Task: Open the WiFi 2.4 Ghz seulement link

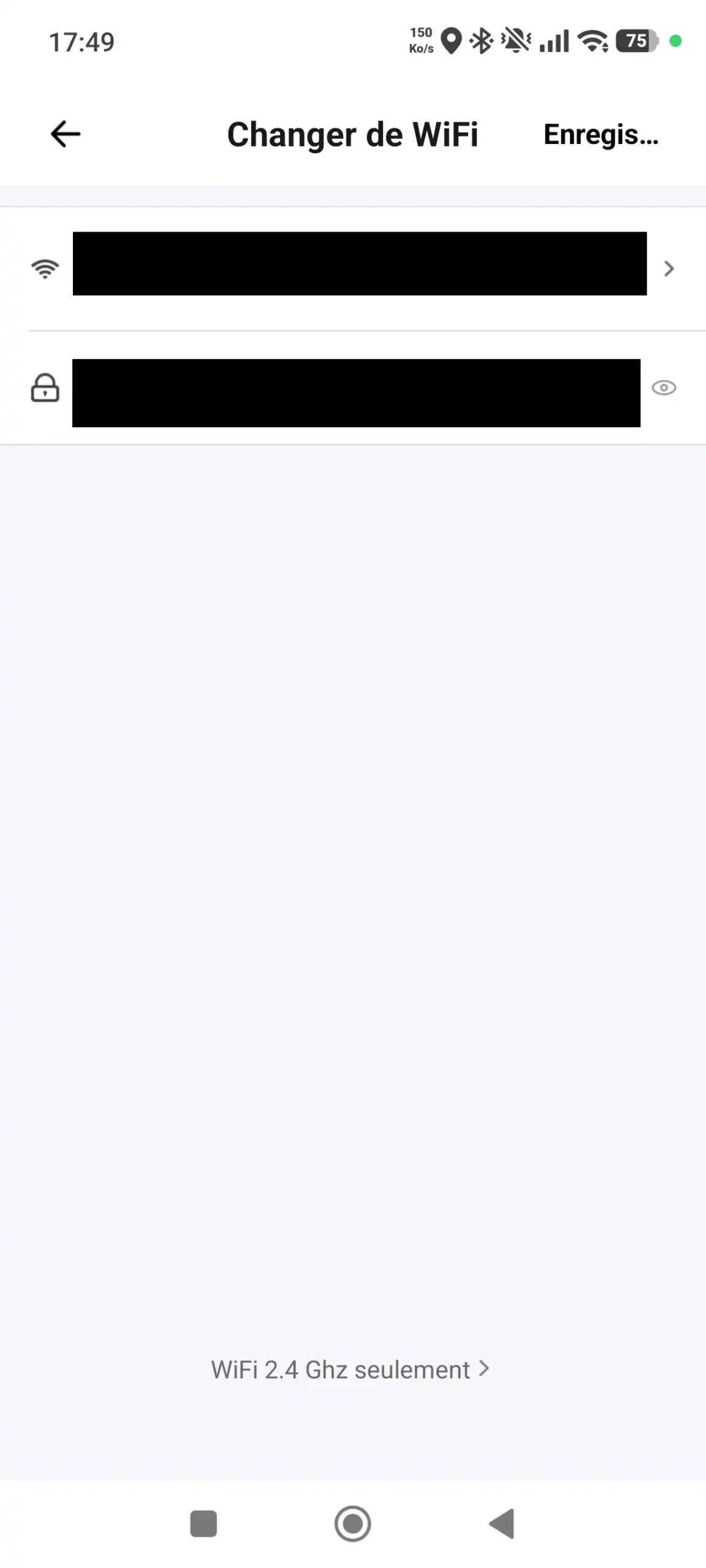Action: click(x=350, y=1370)
